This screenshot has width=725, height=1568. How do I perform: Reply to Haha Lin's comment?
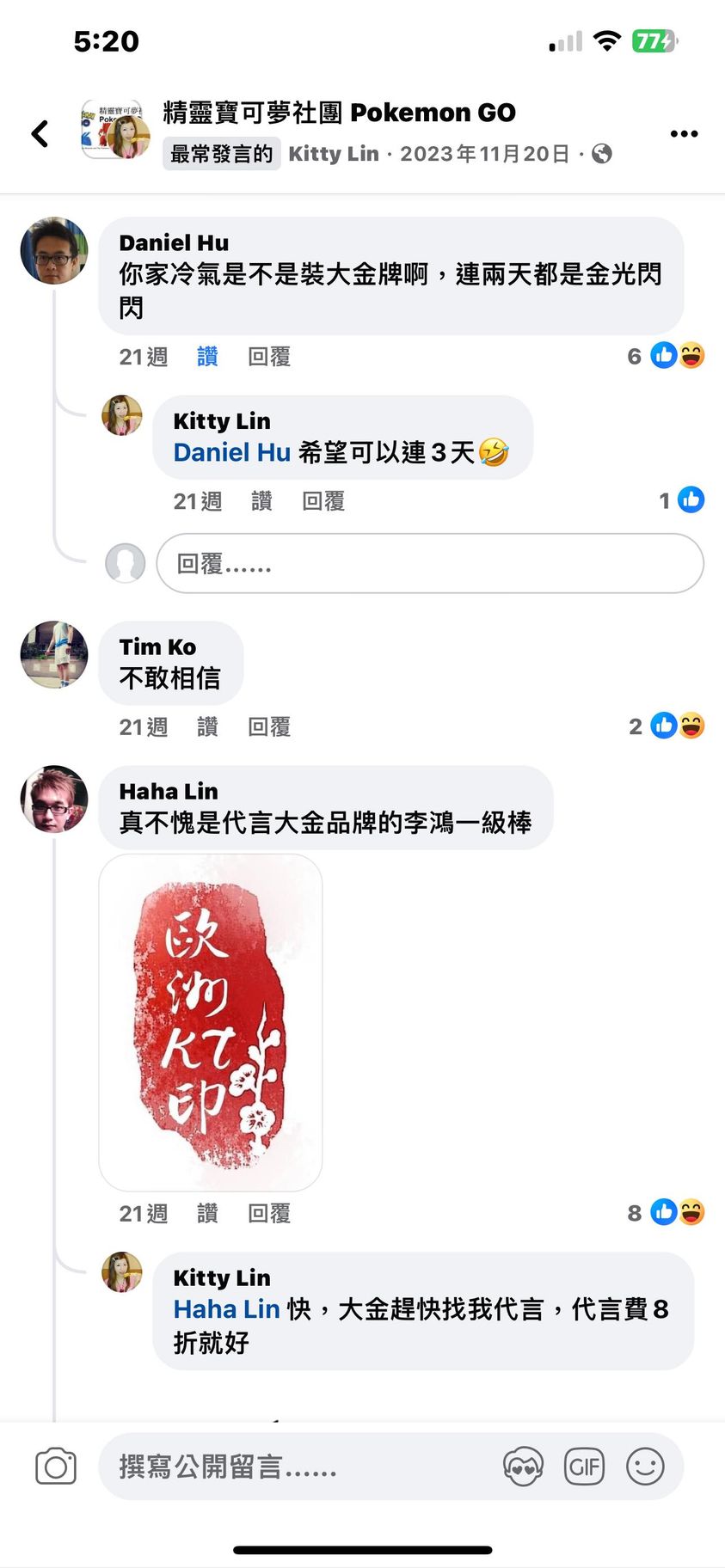click(269, 1214)
